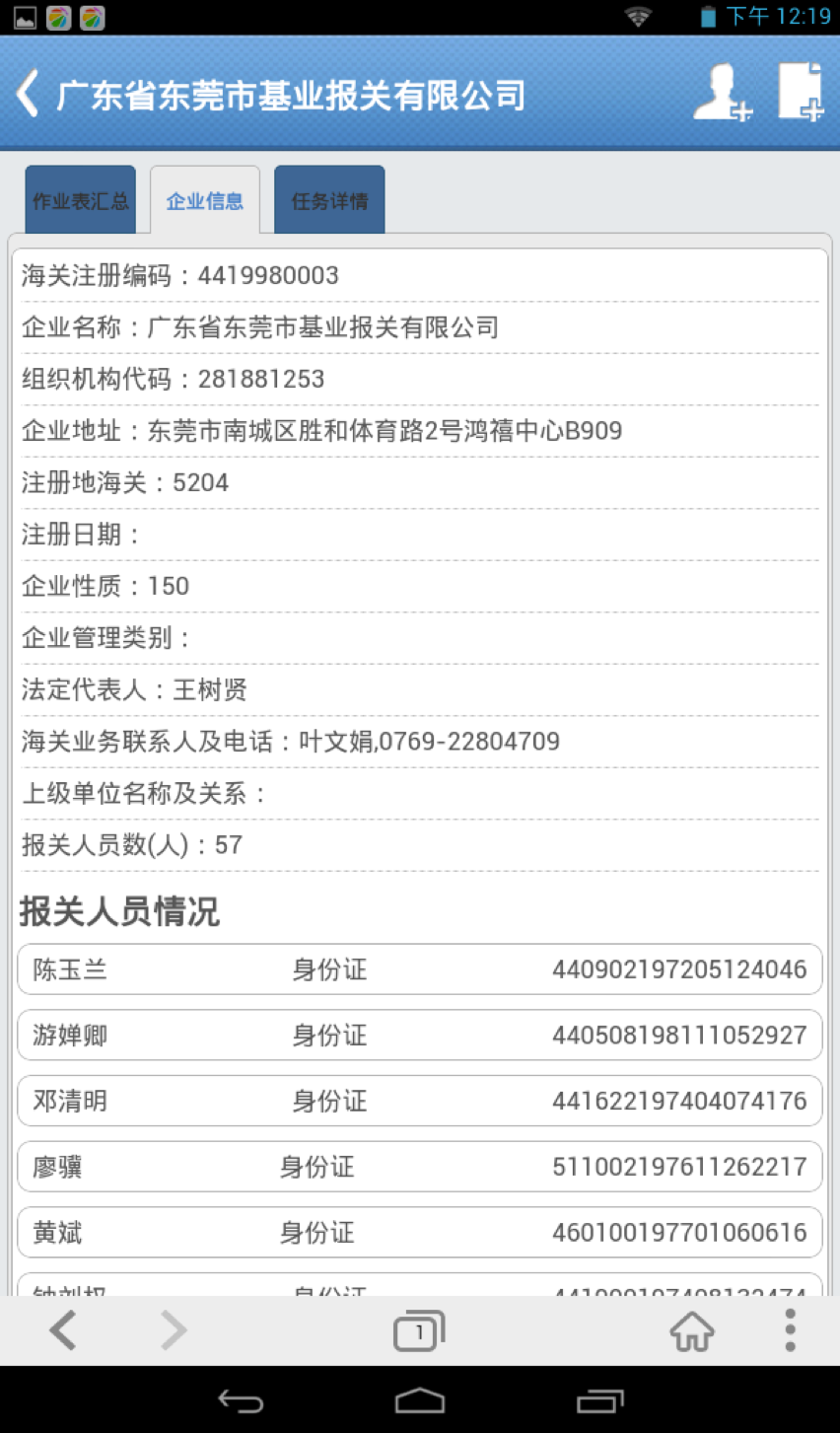
Task: Open the row for 黄斌
Action: [x=420, y=1232]
